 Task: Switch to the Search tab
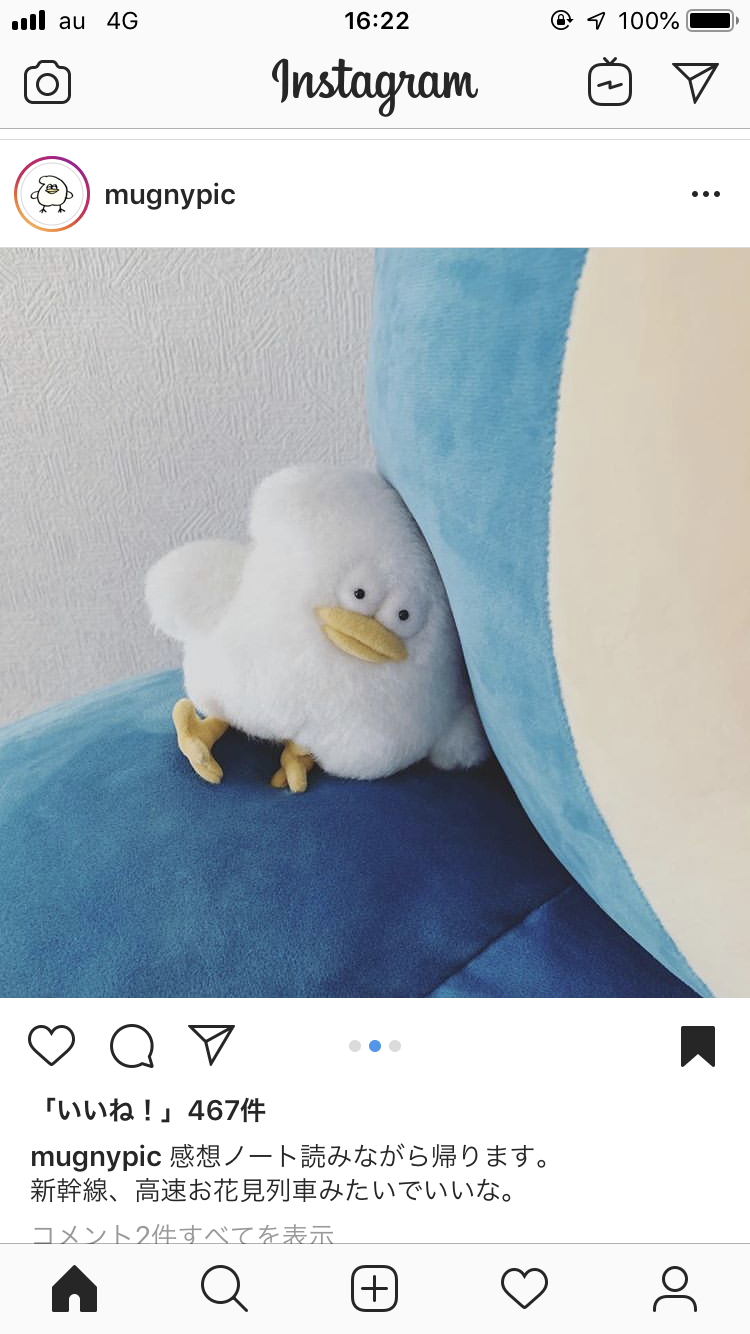[224, 1289]
